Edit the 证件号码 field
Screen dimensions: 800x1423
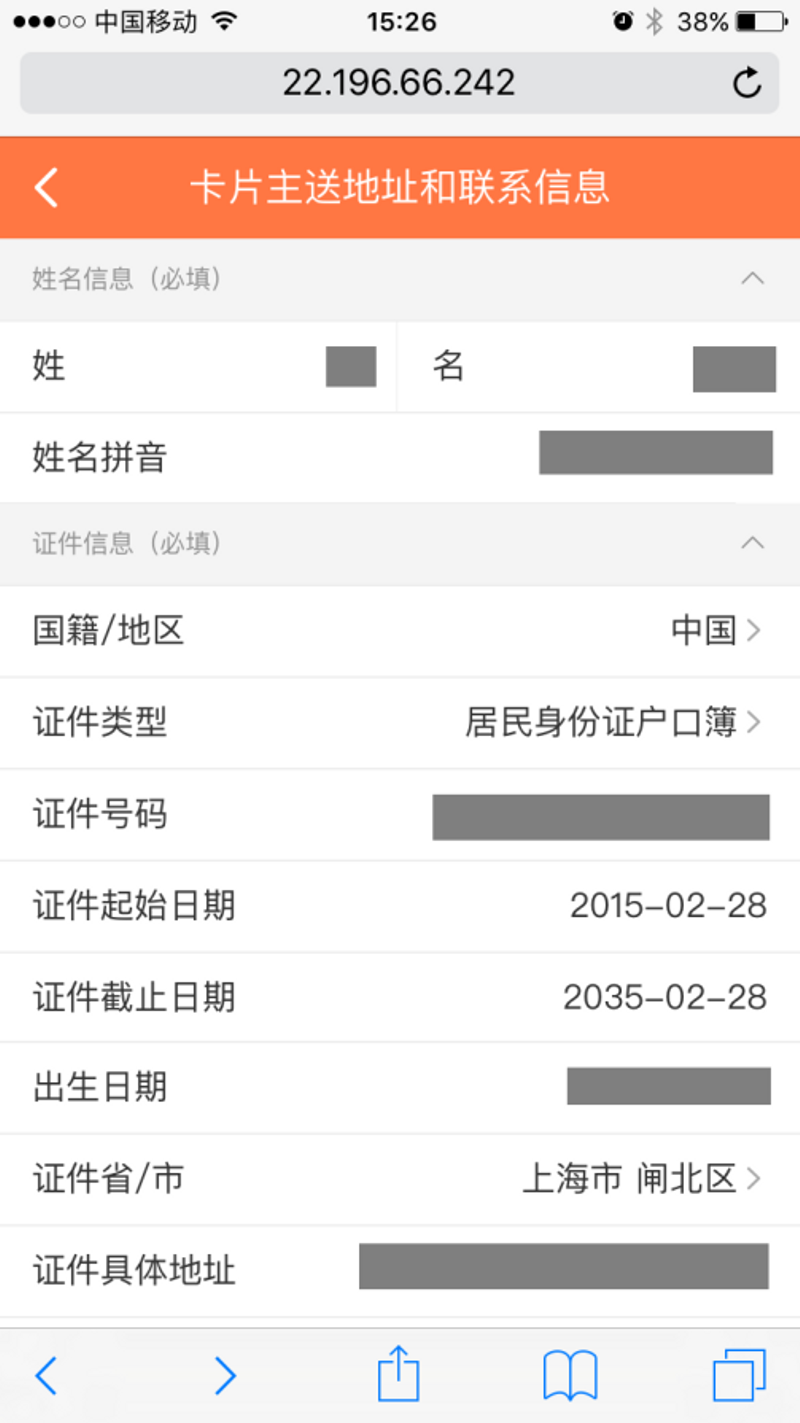pos(600,817)
